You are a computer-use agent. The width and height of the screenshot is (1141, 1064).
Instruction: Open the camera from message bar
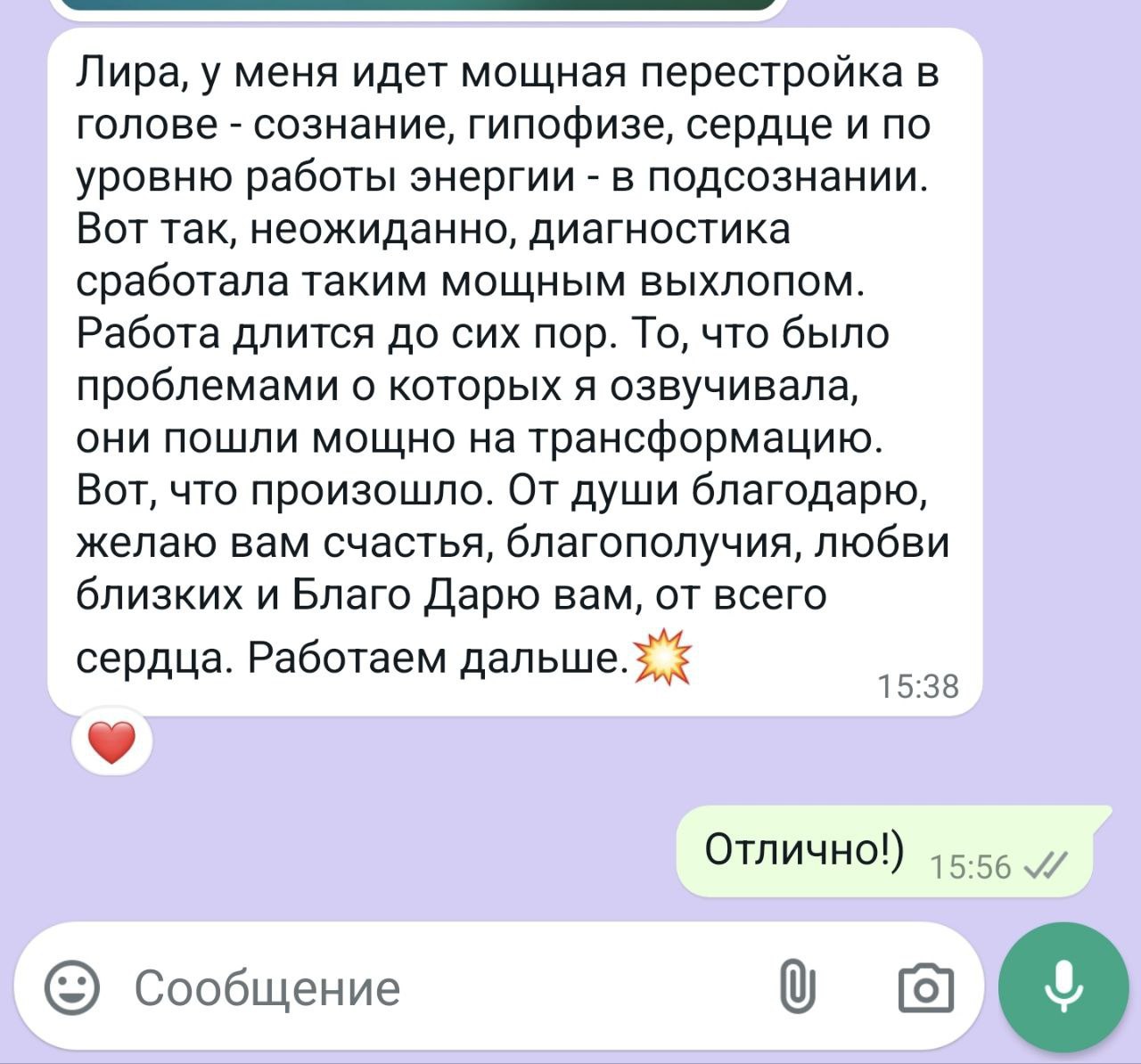coord(925,988)
